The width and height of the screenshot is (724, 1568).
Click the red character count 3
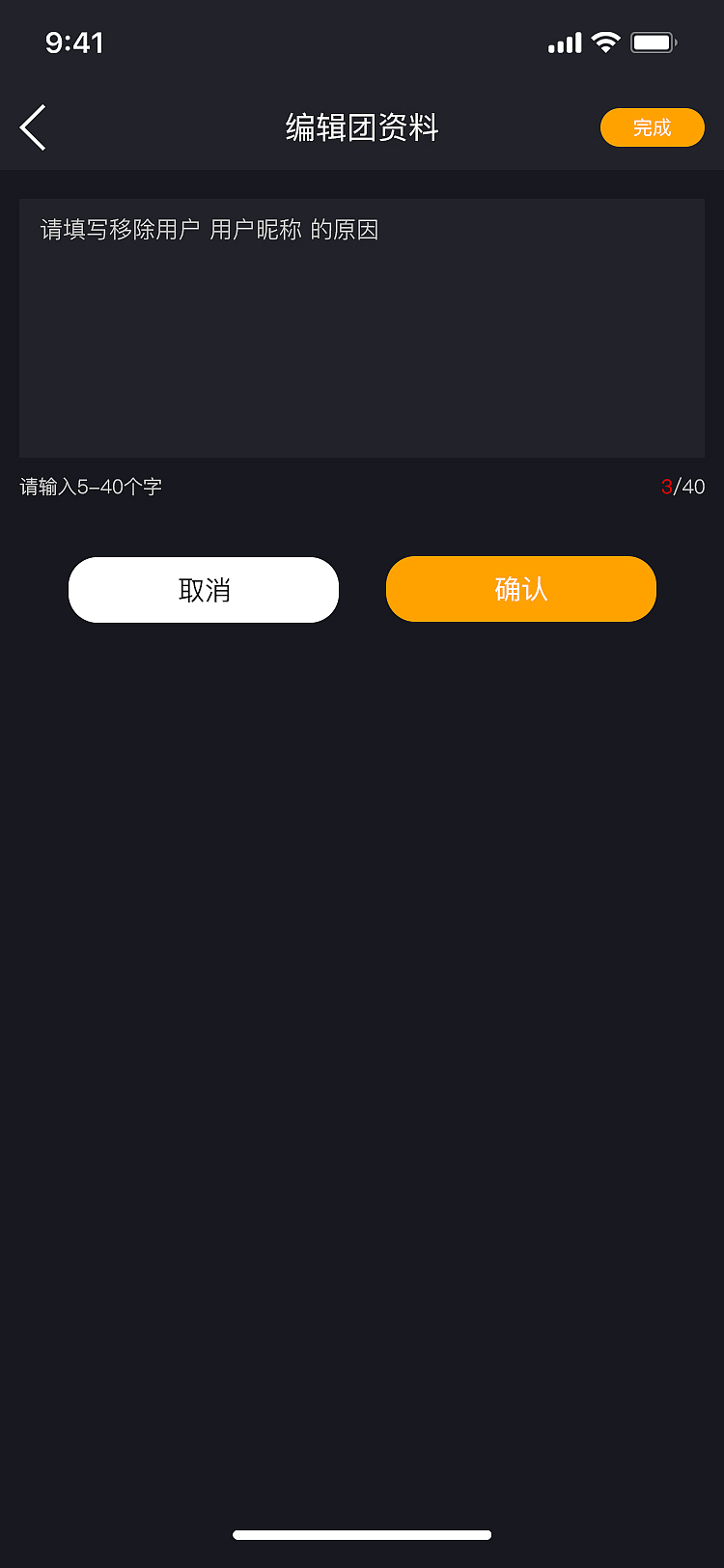[x=668, y=487]
